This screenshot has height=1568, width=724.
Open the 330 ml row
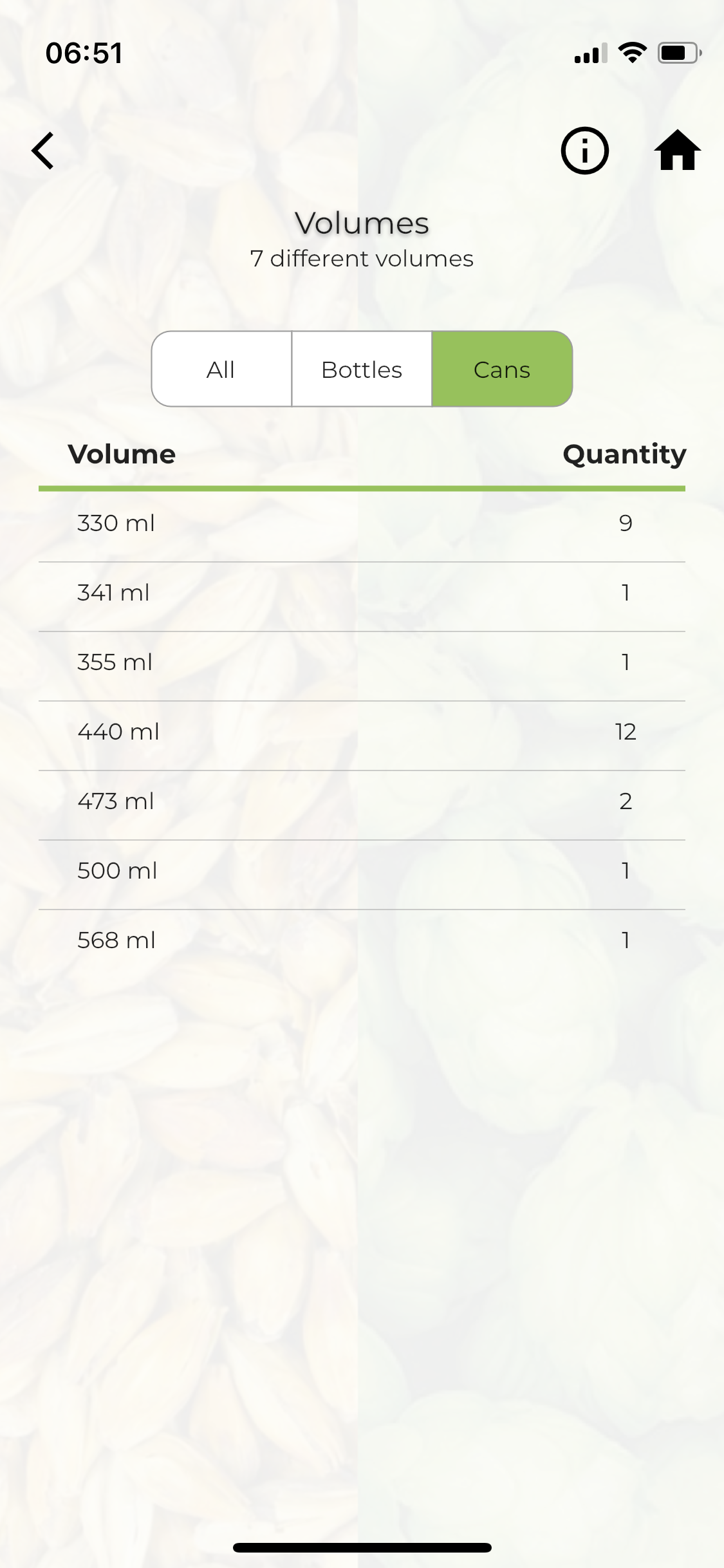[x=362, y=524]
